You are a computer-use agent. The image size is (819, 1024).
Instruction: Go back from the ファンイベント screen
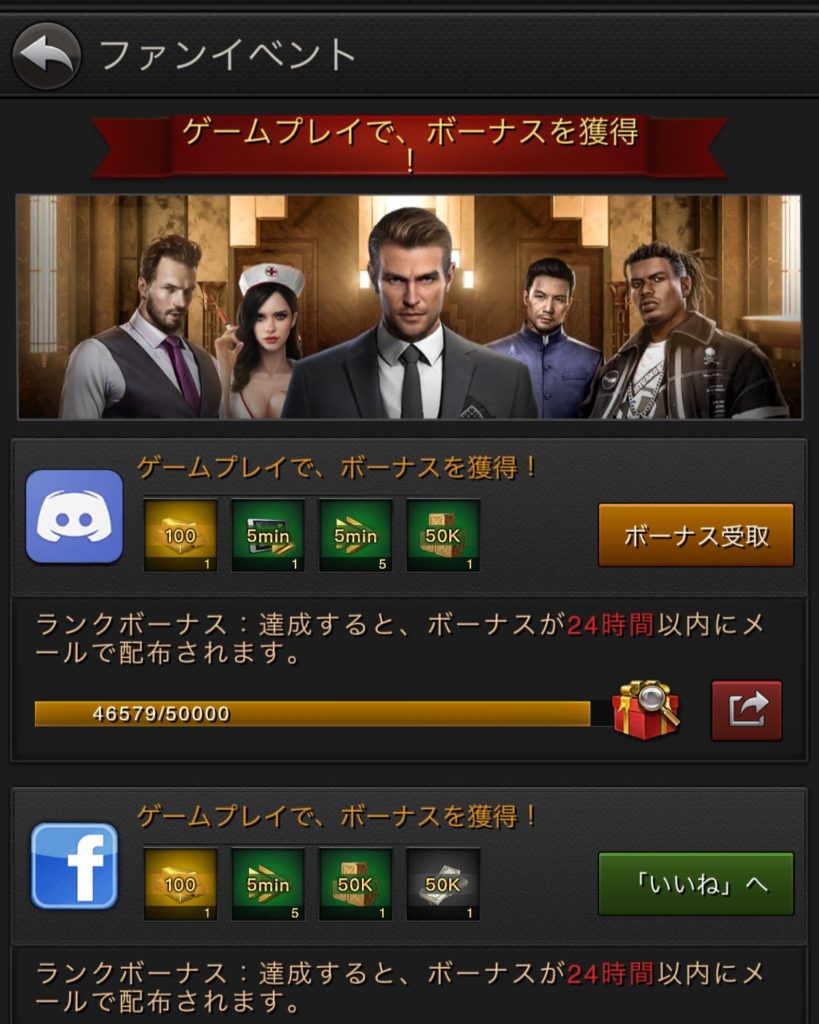point(46,55)
